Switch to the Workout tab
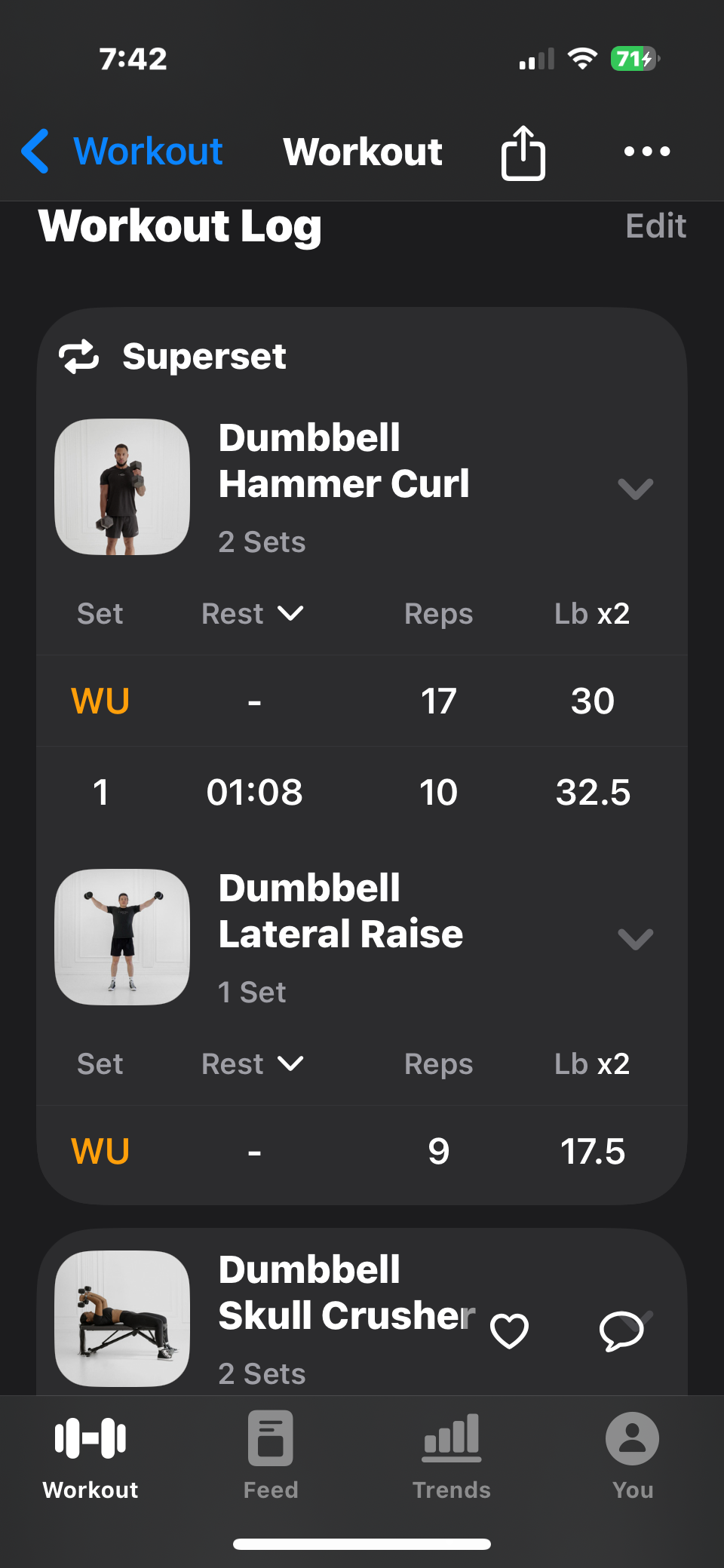The image size is (724, 1568). (x=90, y=1456)
